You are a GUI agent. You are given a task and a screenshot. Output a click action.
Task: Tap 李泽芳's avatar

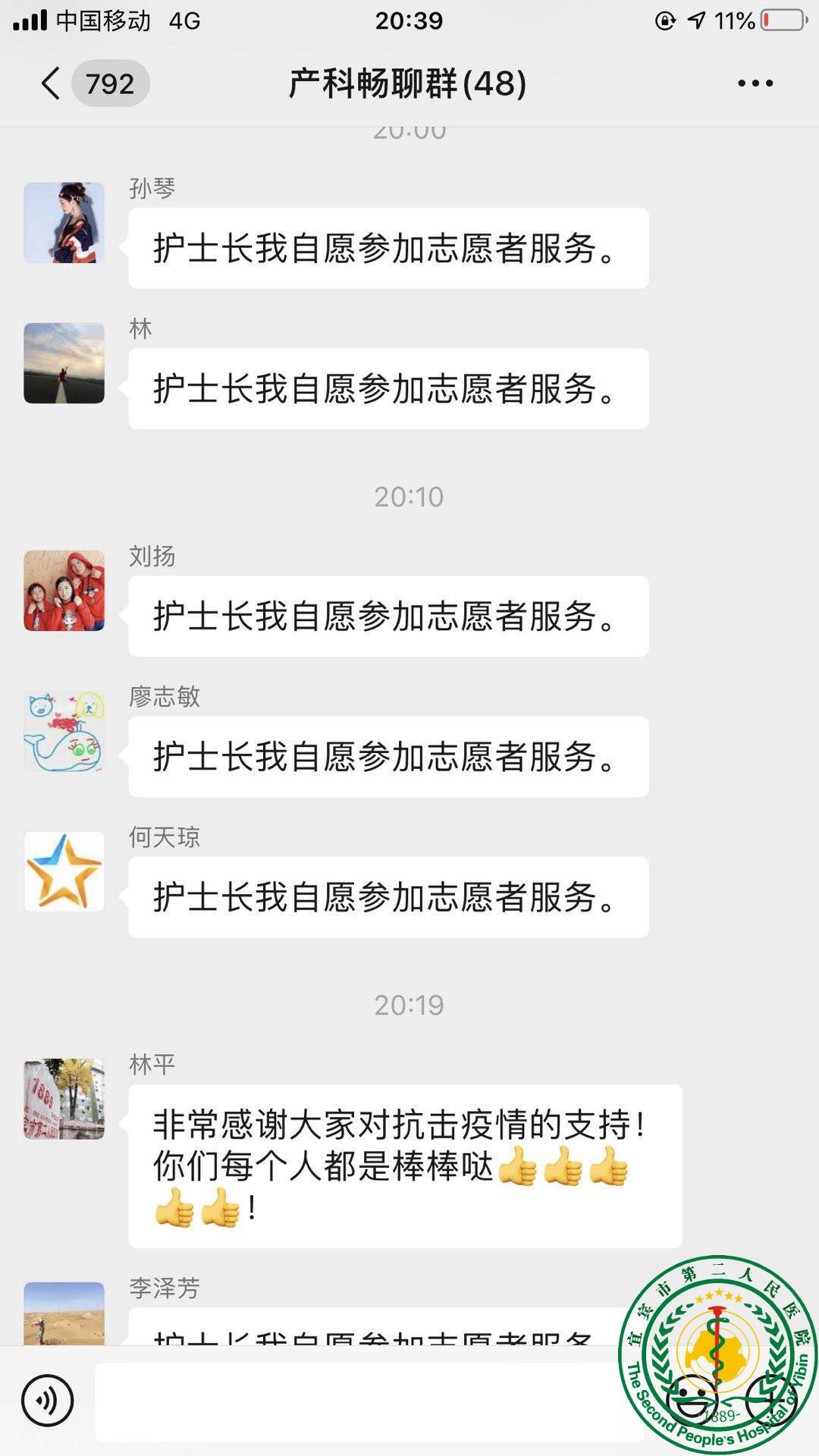64,1313
